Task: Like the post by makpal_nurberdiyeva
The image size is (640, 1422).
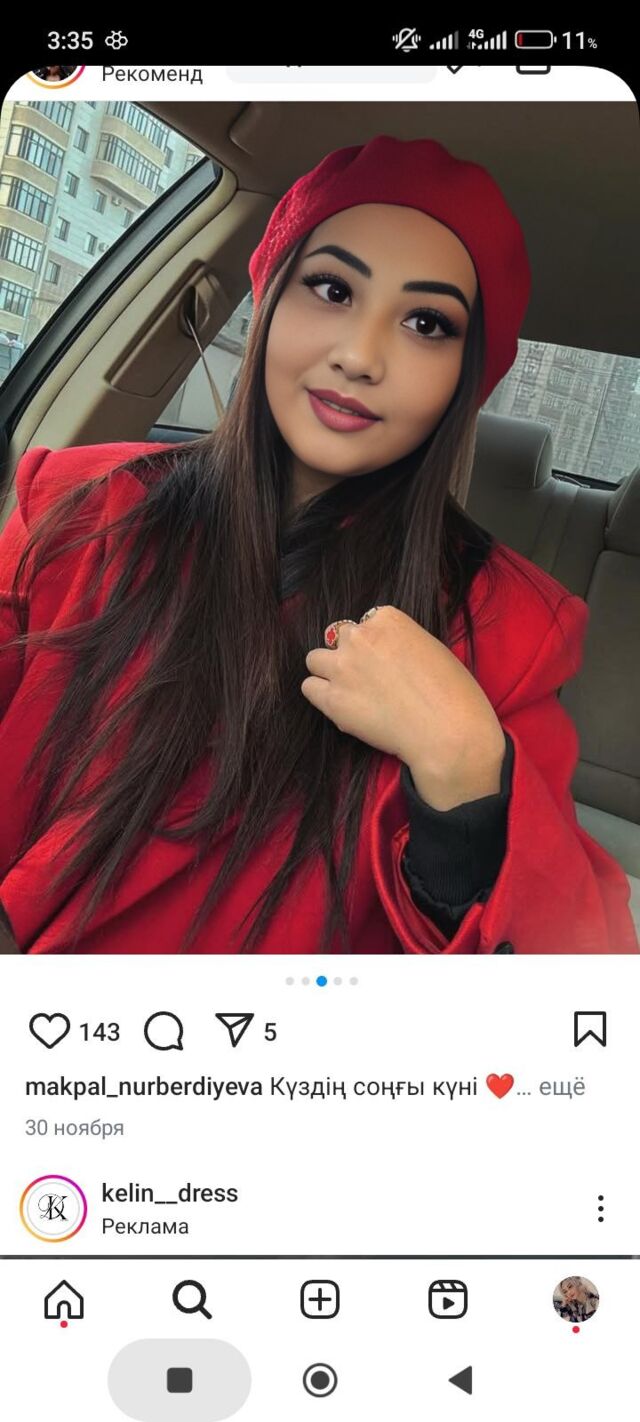Action: coord(49,1031)
